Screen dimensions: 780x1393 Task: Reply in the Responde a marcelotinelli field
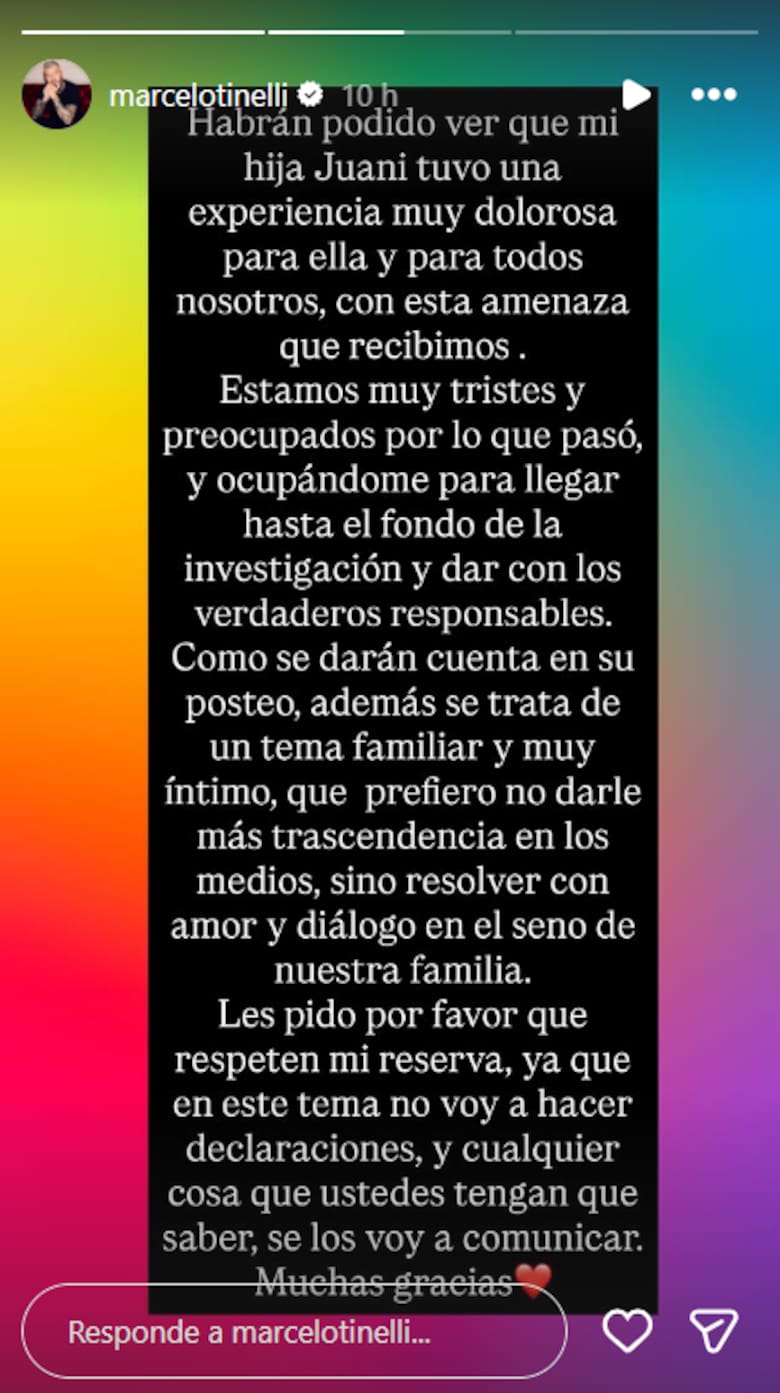click(294, 1332)
